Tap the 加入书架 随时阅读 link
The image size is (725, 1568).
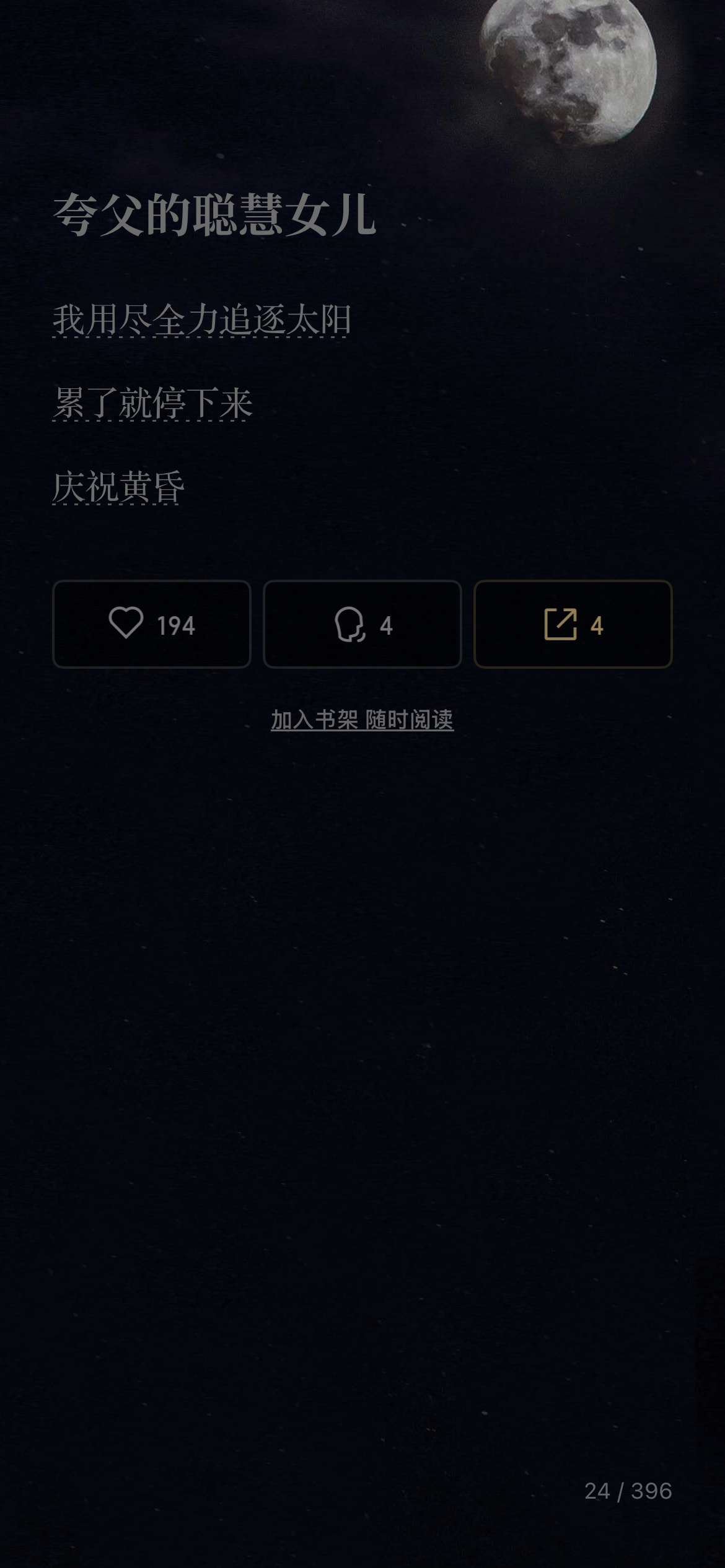point(362,720)
